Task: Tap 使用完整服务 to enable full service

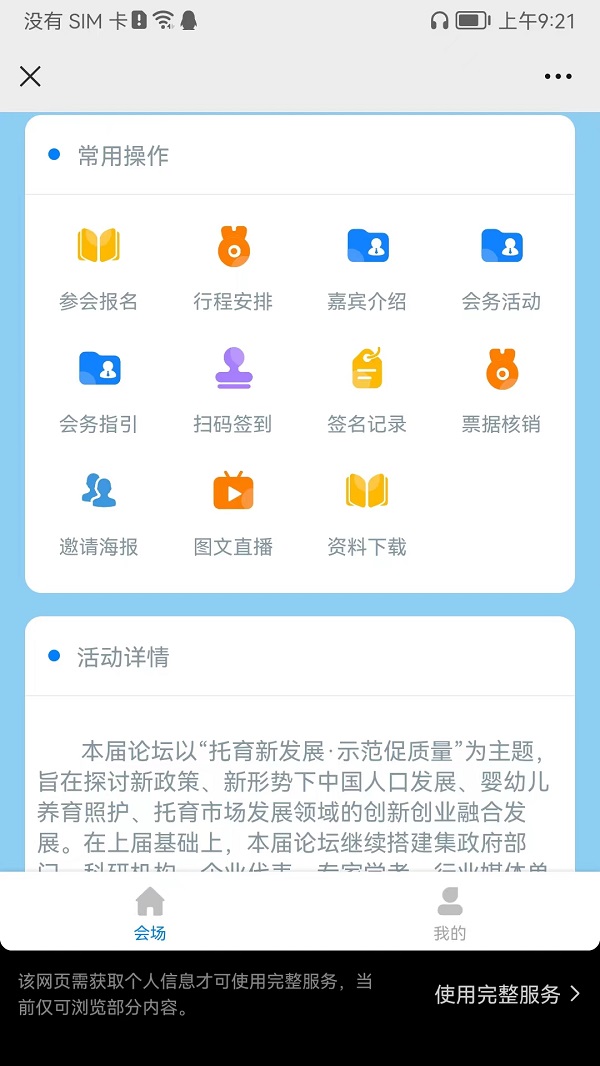Action: pyautogui.click(x=507, y=994)
